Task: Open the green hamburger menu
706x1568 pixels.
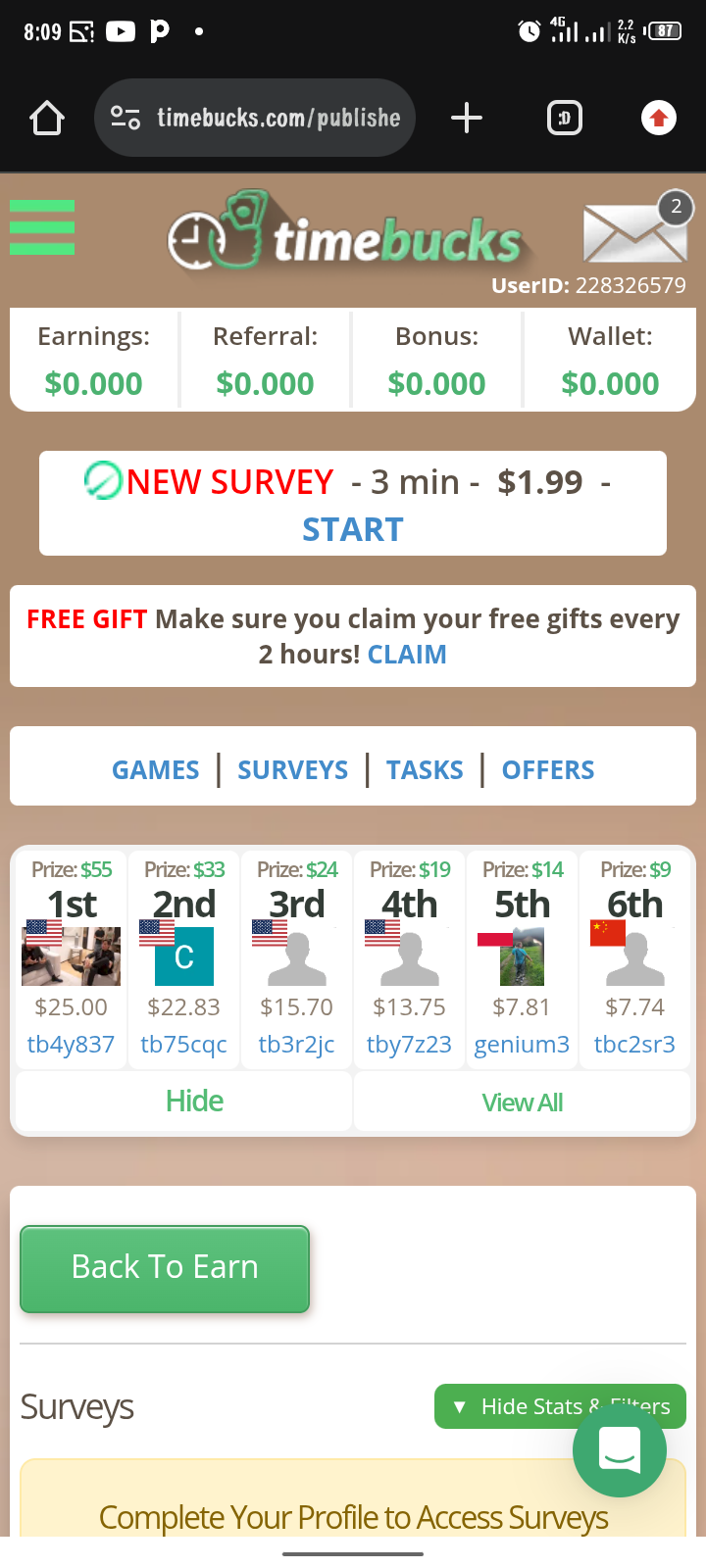Action: 42,227
